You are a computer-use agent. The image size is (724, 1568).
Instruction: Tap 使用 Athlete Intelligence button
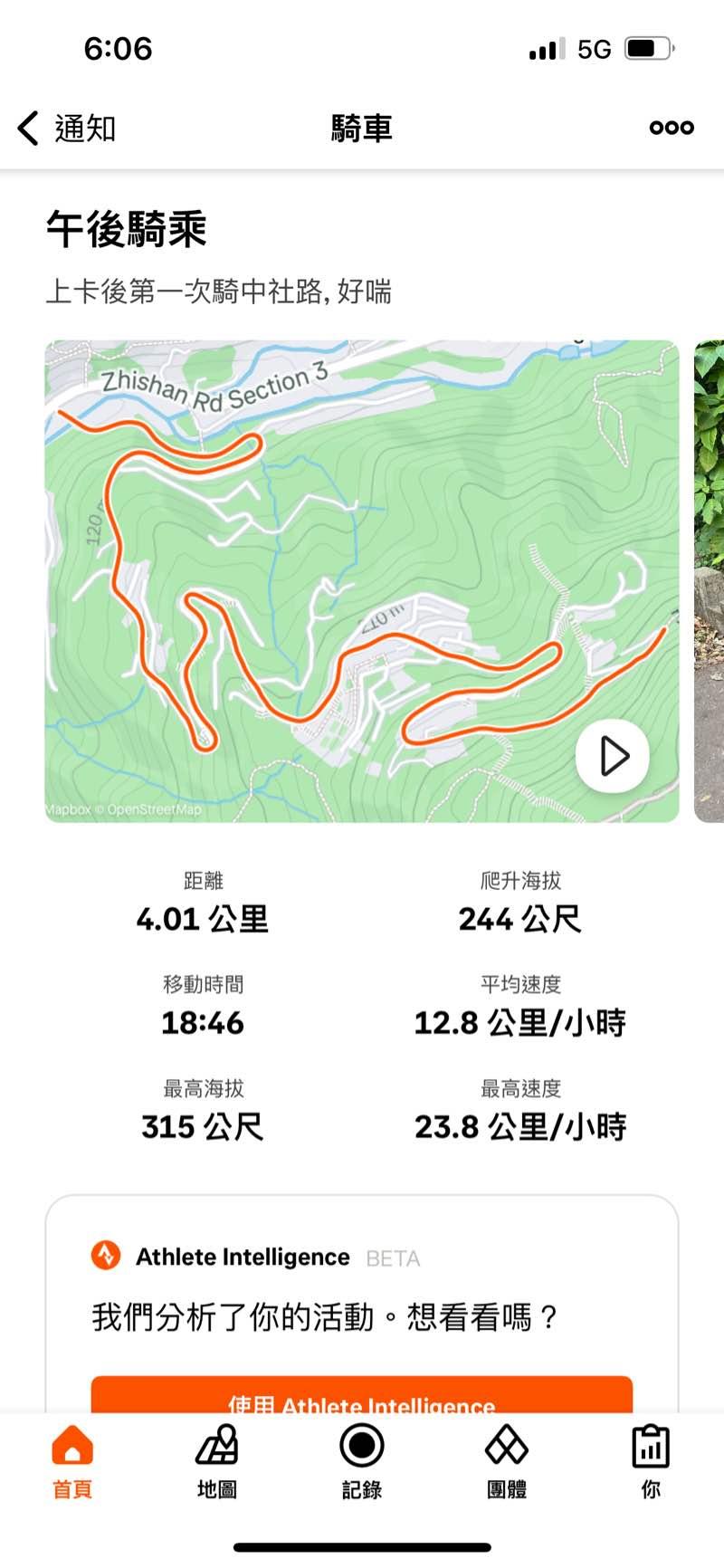[x=362, y=1397]
